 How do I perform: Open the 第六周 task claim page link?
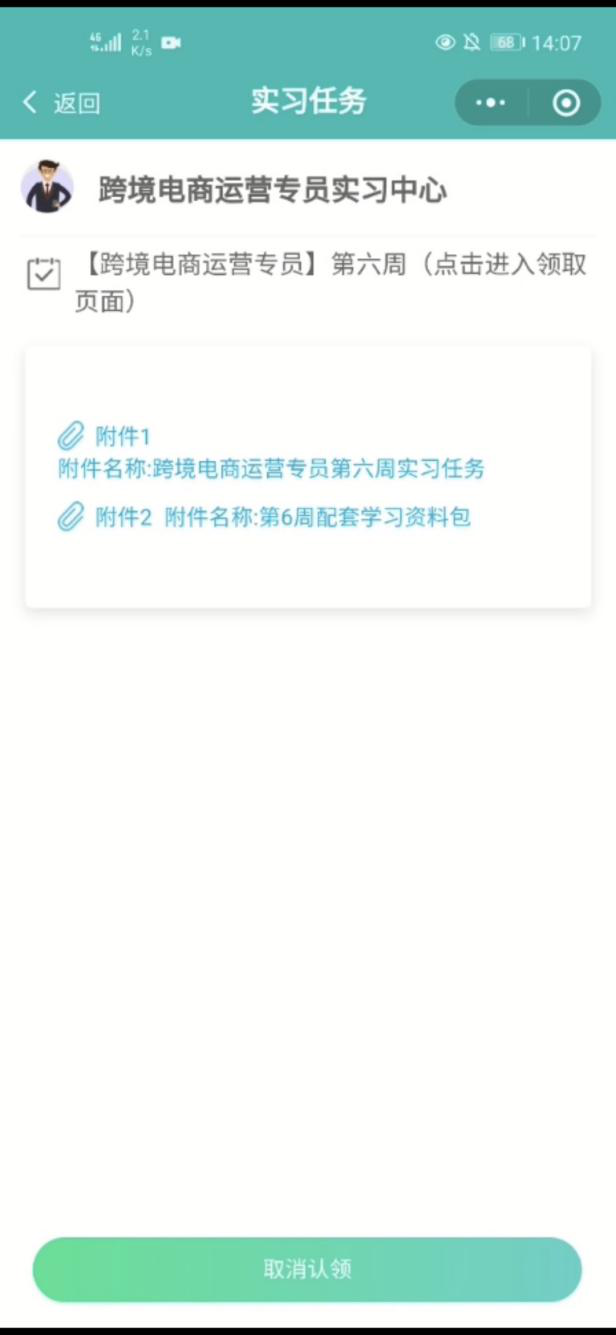click(330, 283)
